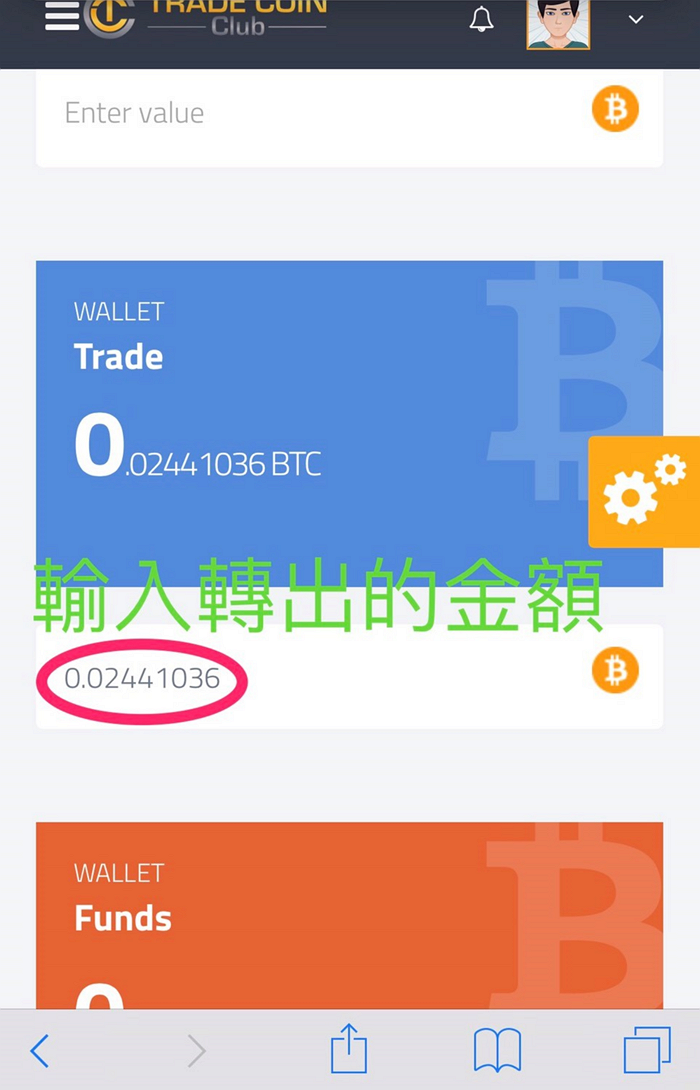Open the notifications bell

coord(482,19)
